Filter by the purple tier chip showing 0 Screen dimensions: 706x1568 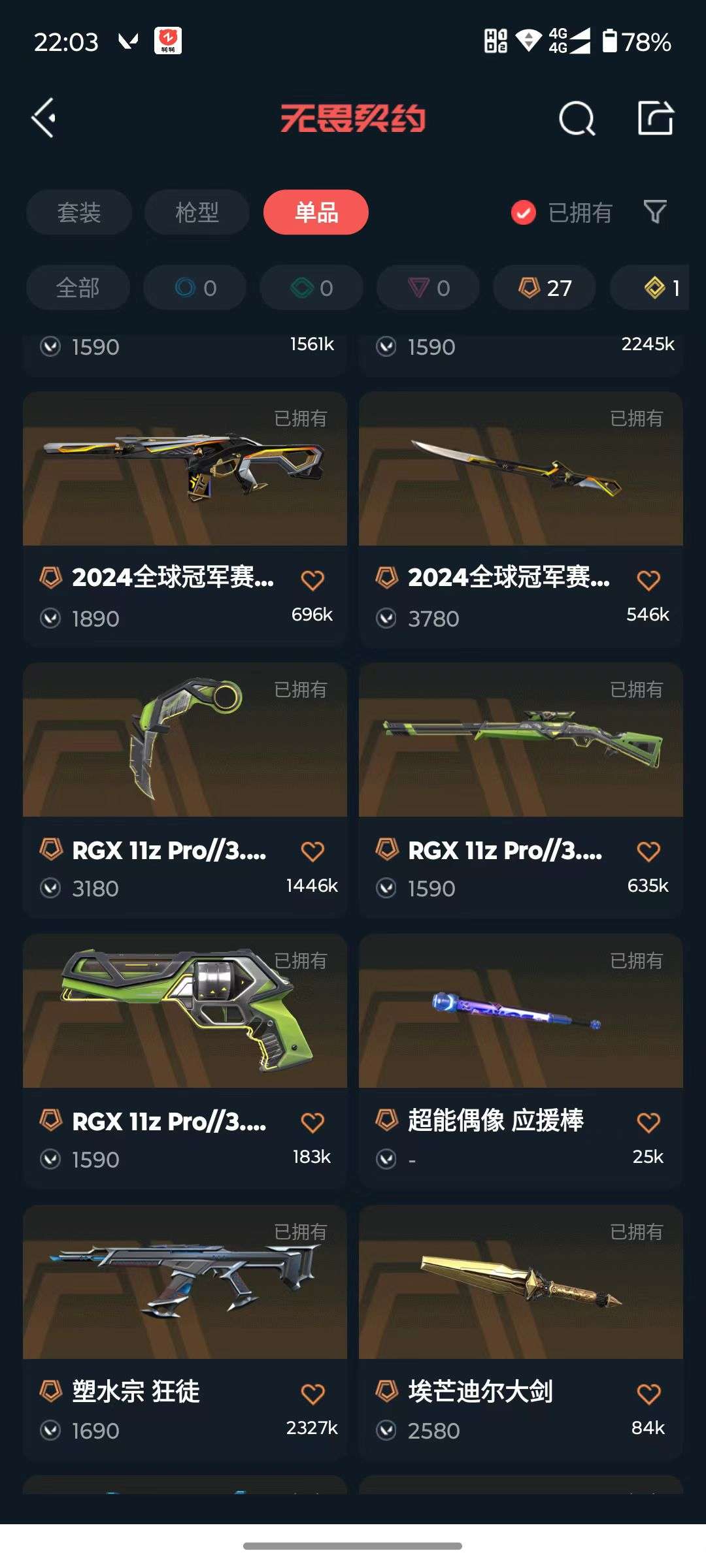tap(428, 287)
